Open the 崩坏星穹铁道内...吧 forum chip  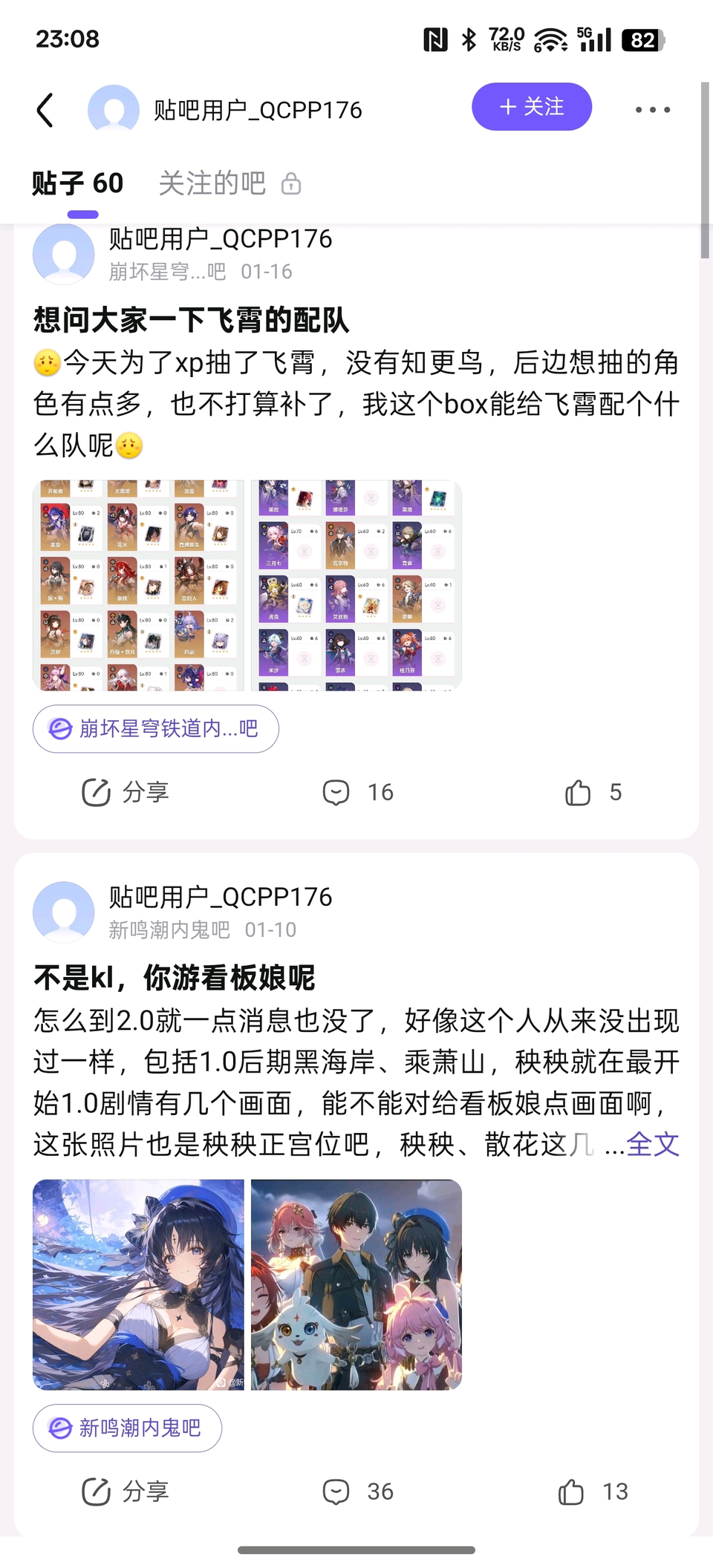click(x=156, y=728)
